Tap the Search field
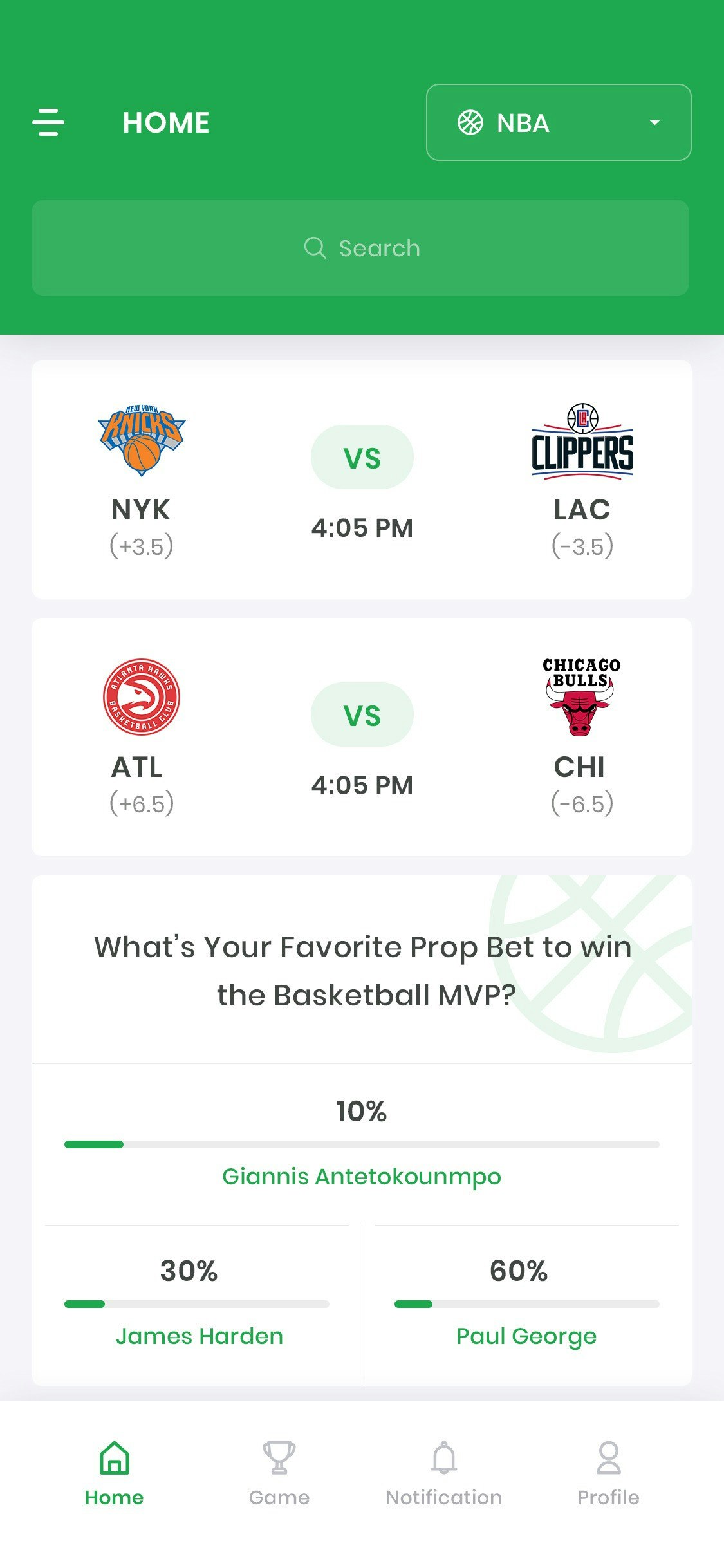This screenshot has width=724, height=1568. pos(360,248)
